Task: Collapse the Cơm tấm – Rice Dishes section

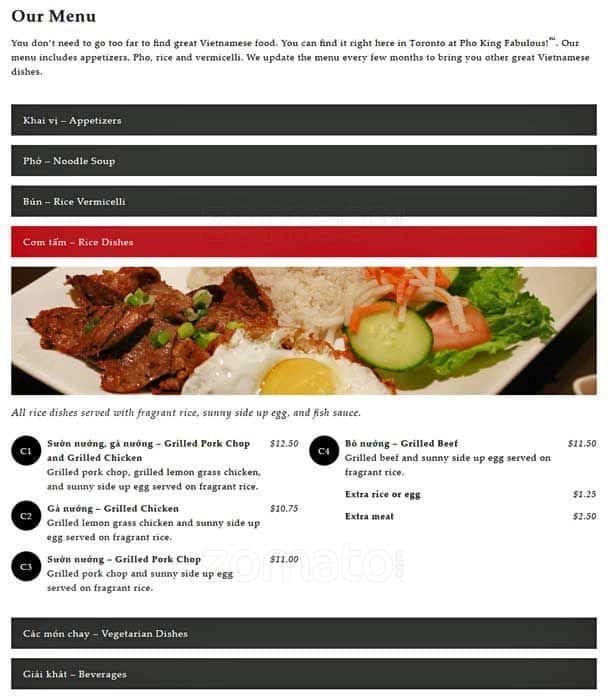Action: coord(303,242)
